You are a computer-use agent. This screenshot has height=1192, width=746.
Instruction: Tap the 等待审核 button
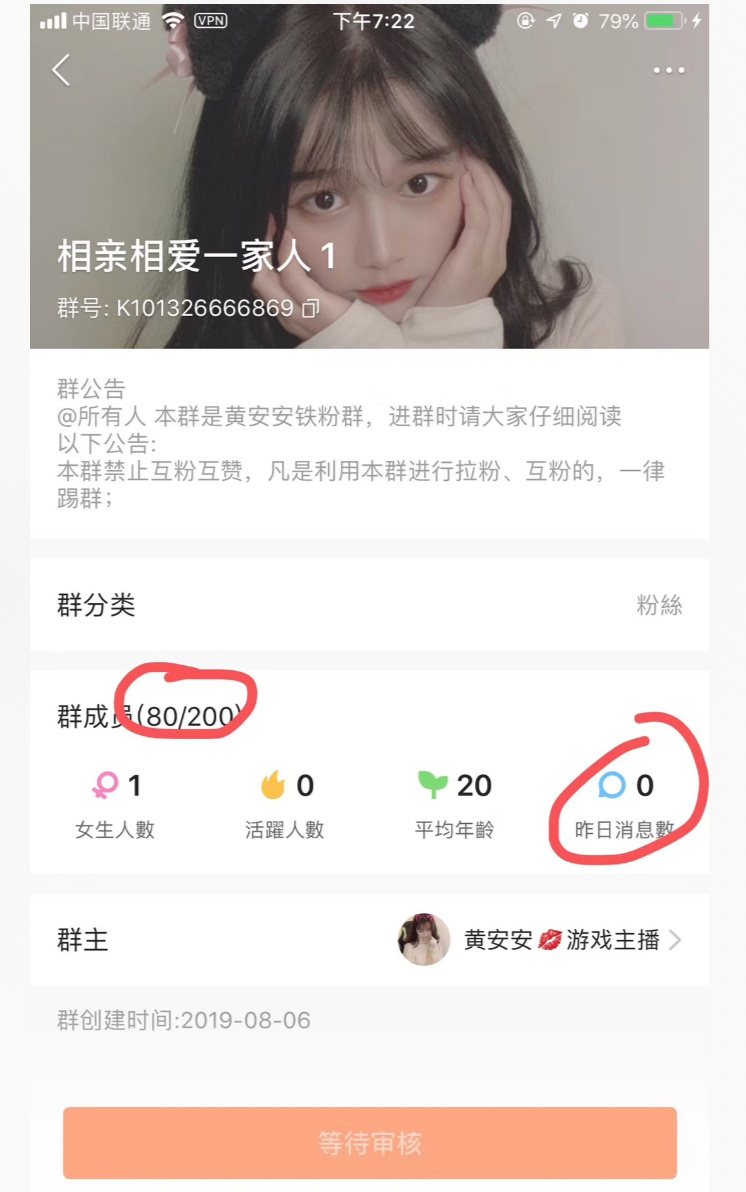370,1143
